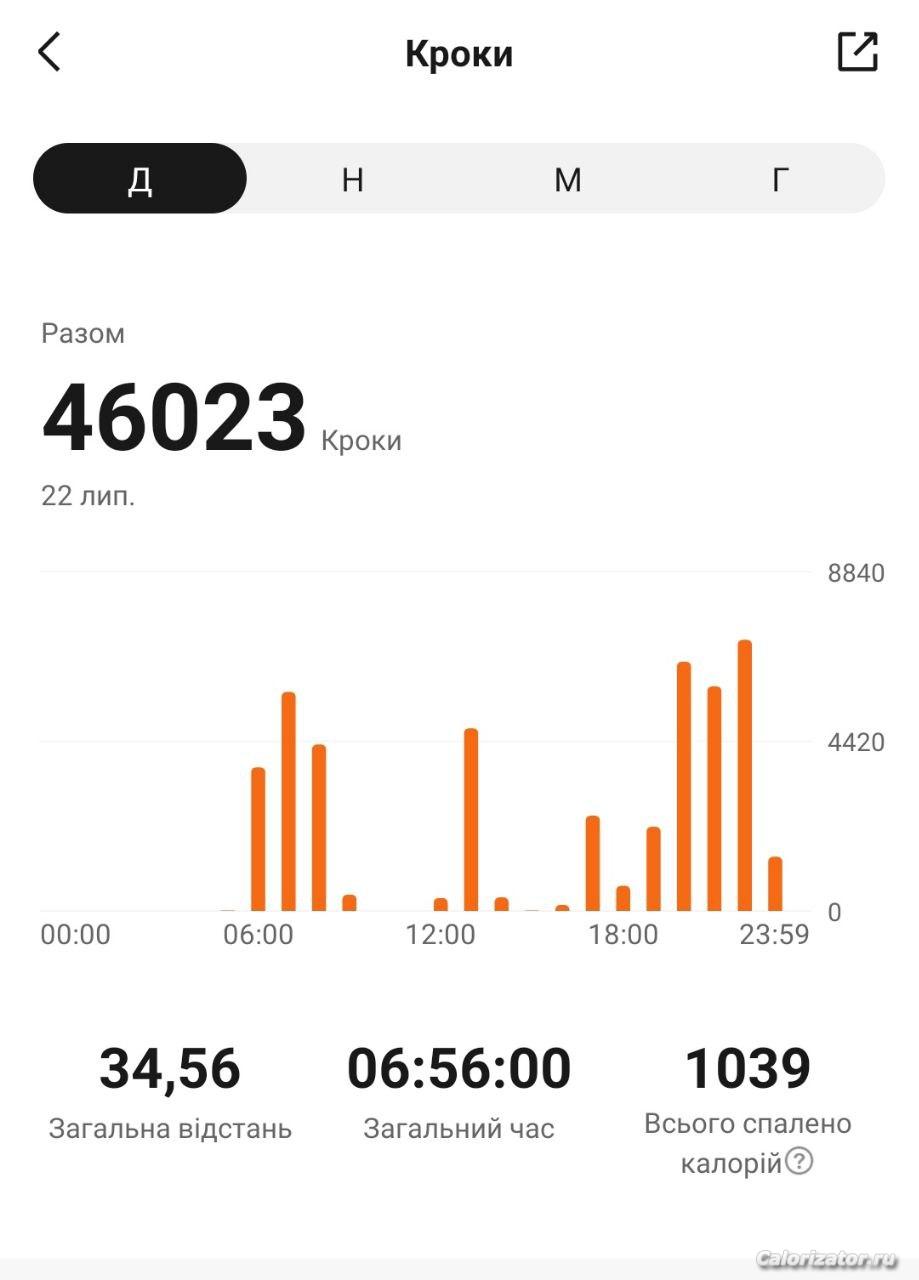The height and width of the screenshot is (1280, 919).
Task: Select the Д day view
Action: point(140,179)
